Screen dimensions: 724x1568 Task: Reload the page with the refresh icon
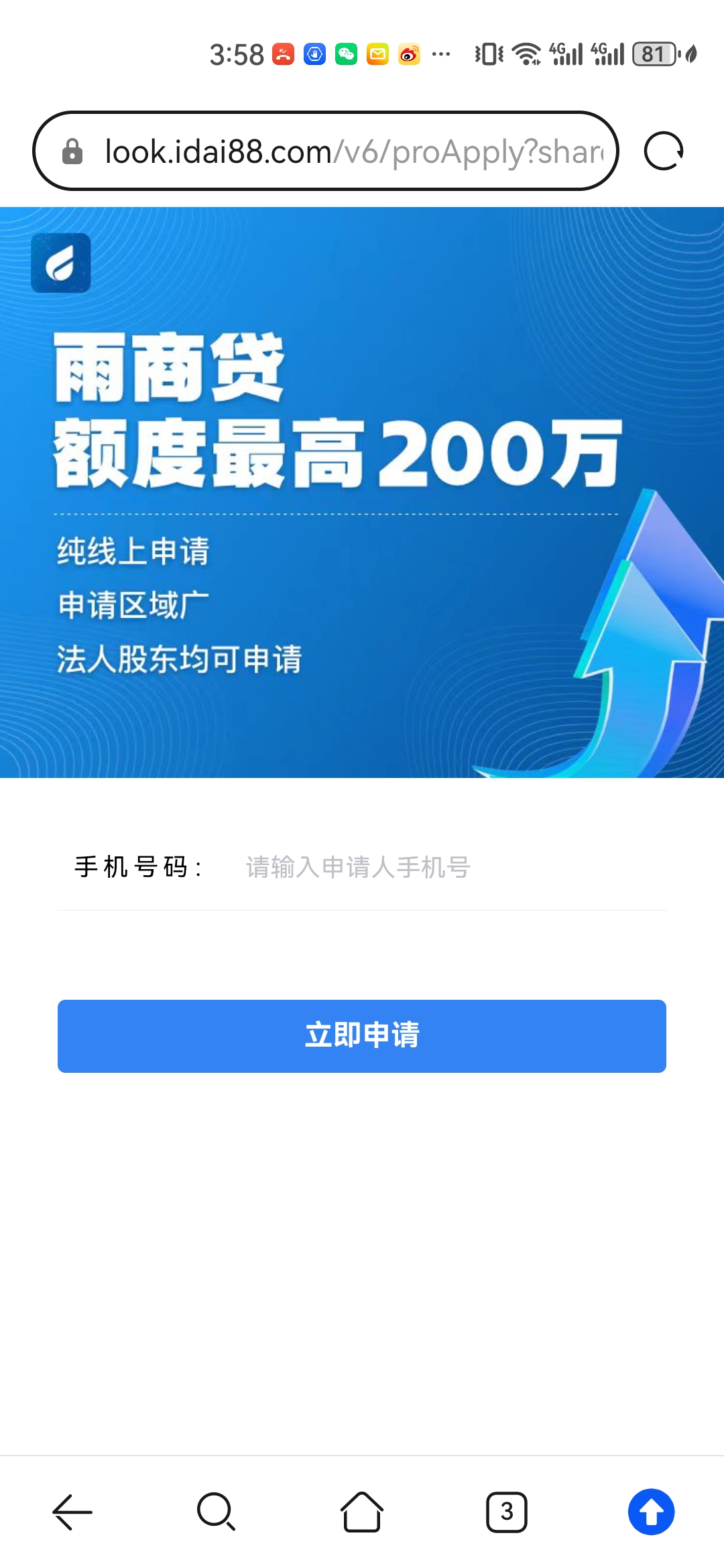point(663,151)
